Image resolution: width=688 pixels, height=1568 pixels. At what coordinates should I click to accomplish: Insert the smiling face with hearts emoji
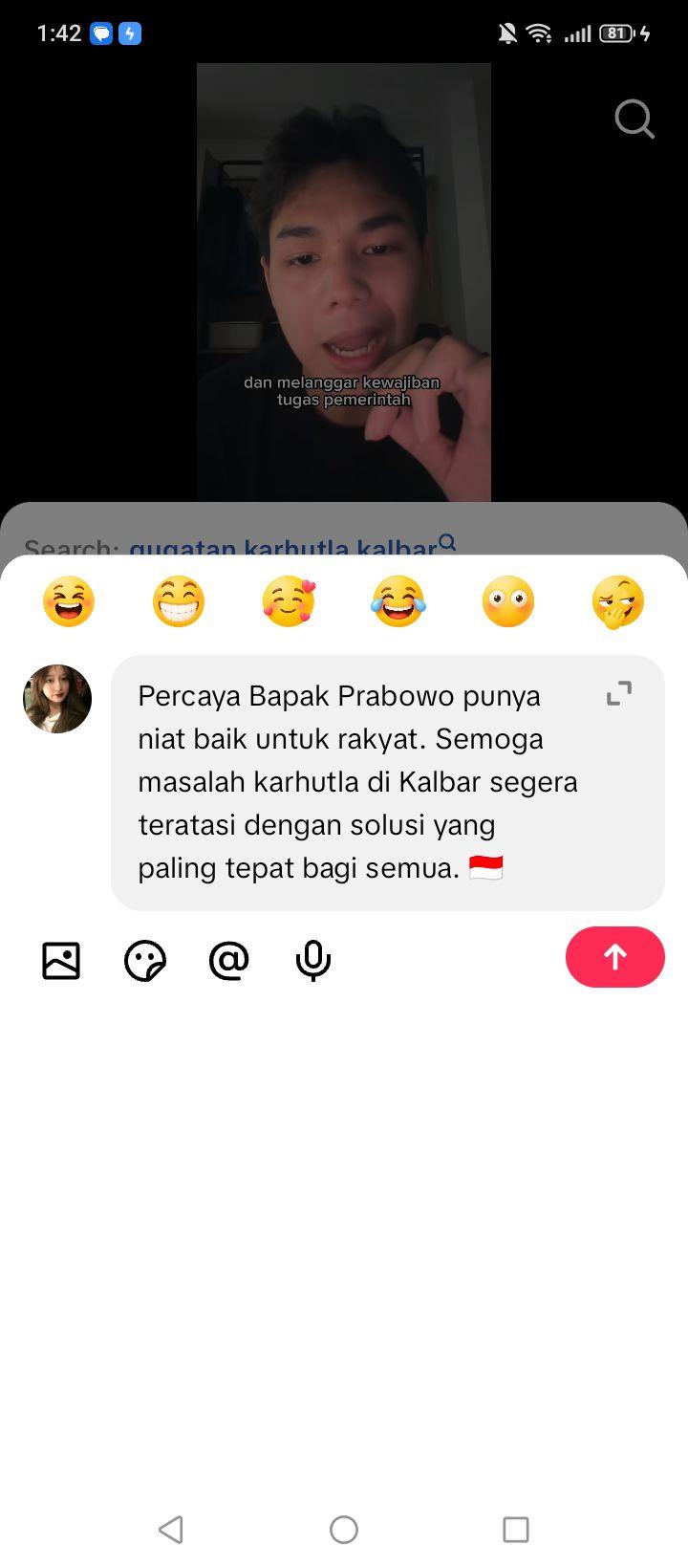pos(289,601)
